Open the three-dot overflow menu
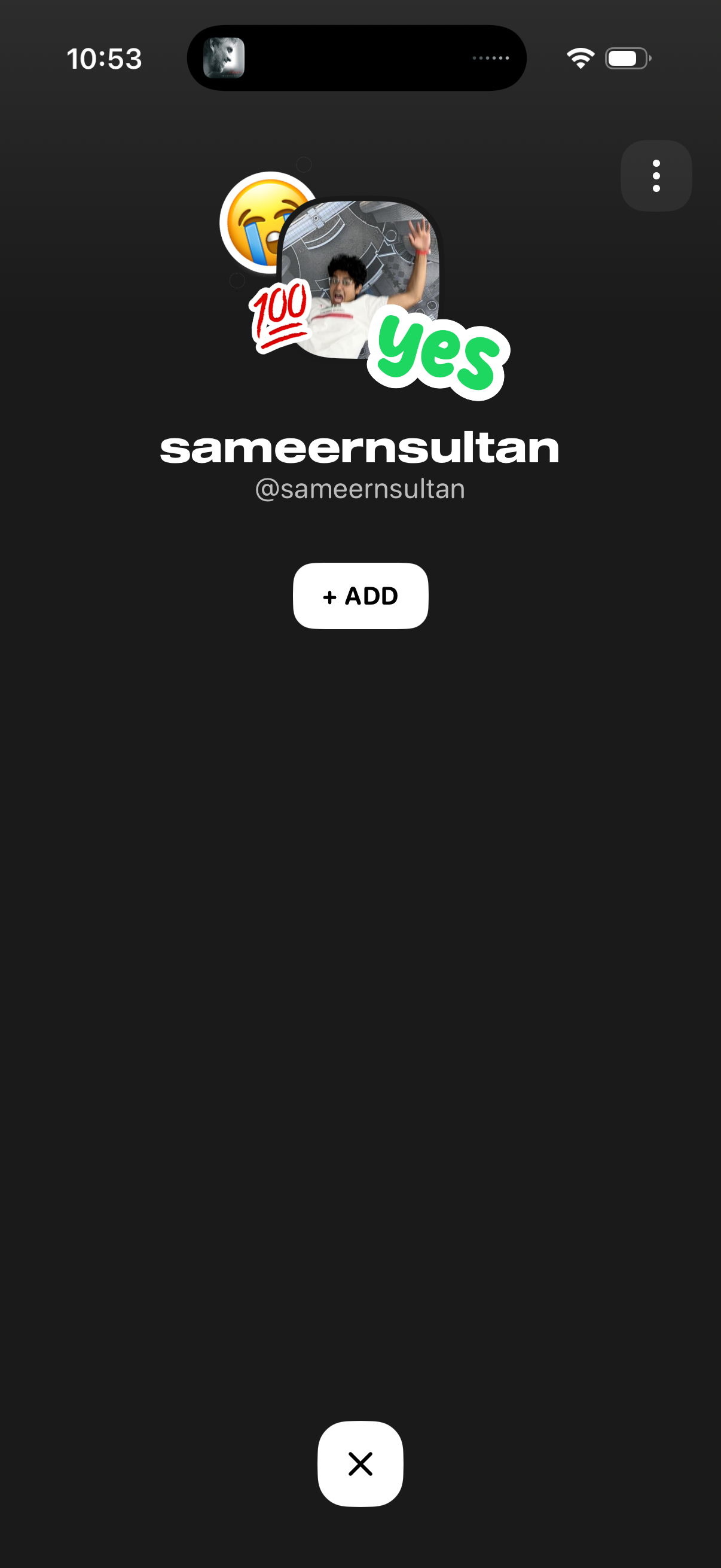The height and width of the screenshot is (1568, 721). point(655,176)
